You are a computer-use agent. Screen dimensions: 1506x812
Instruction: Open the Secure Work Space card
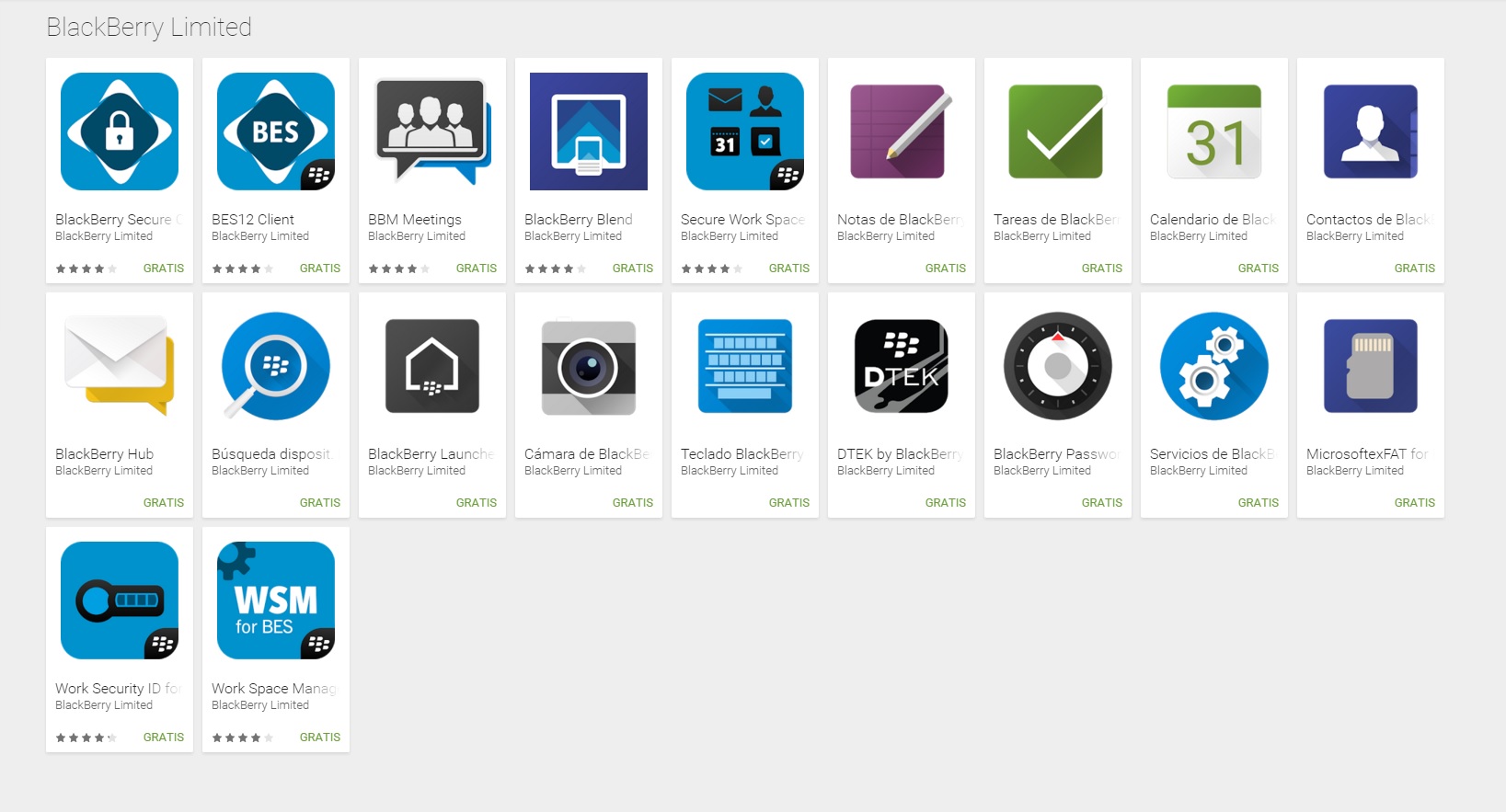point(745,132)
